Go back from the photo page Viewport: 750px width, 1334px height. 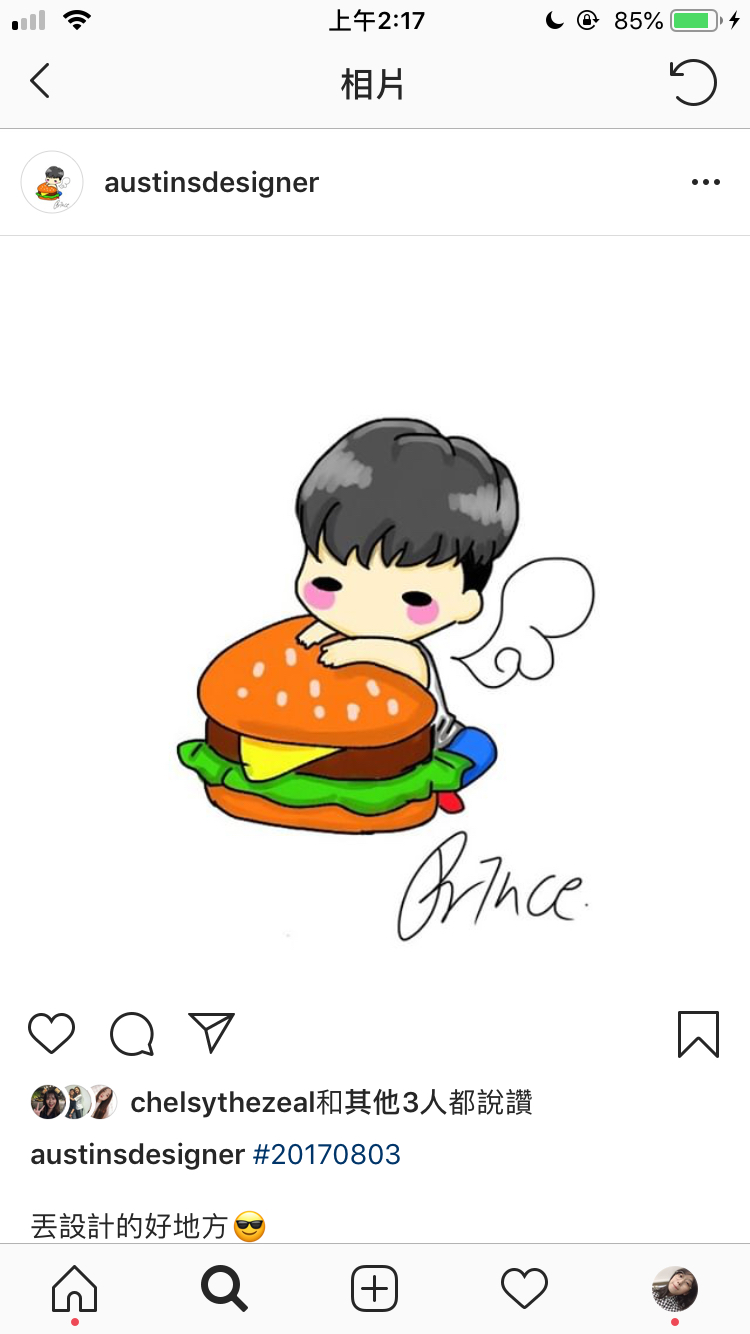point(40,81)
